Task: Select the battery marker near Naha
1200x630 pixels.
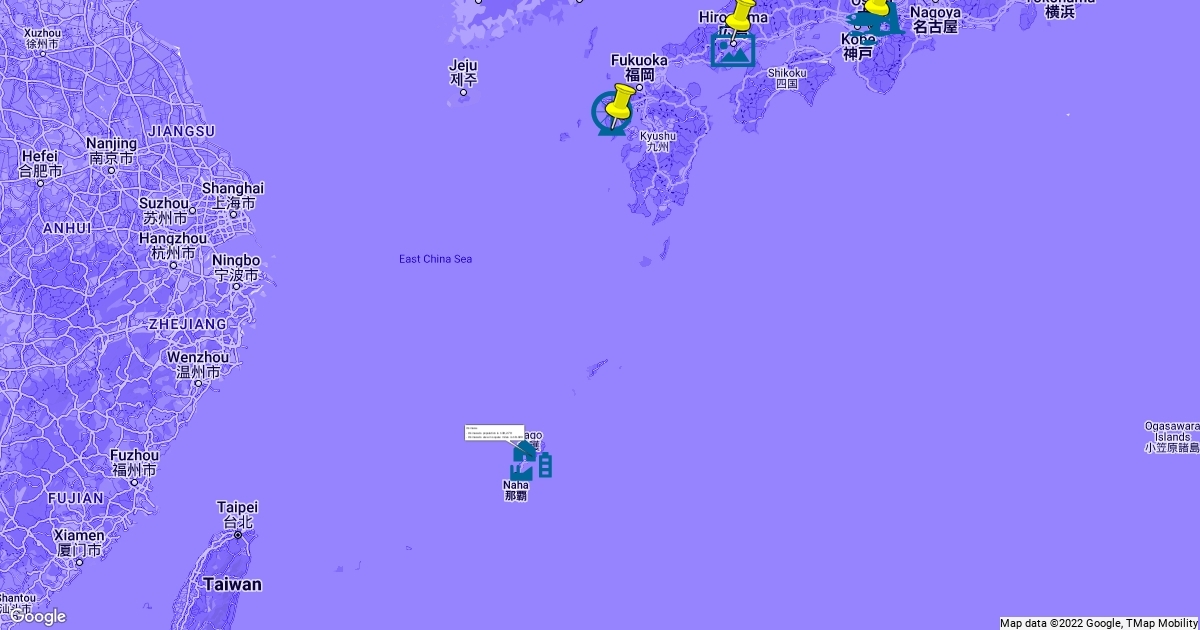Action: click(x=545, y=465)
